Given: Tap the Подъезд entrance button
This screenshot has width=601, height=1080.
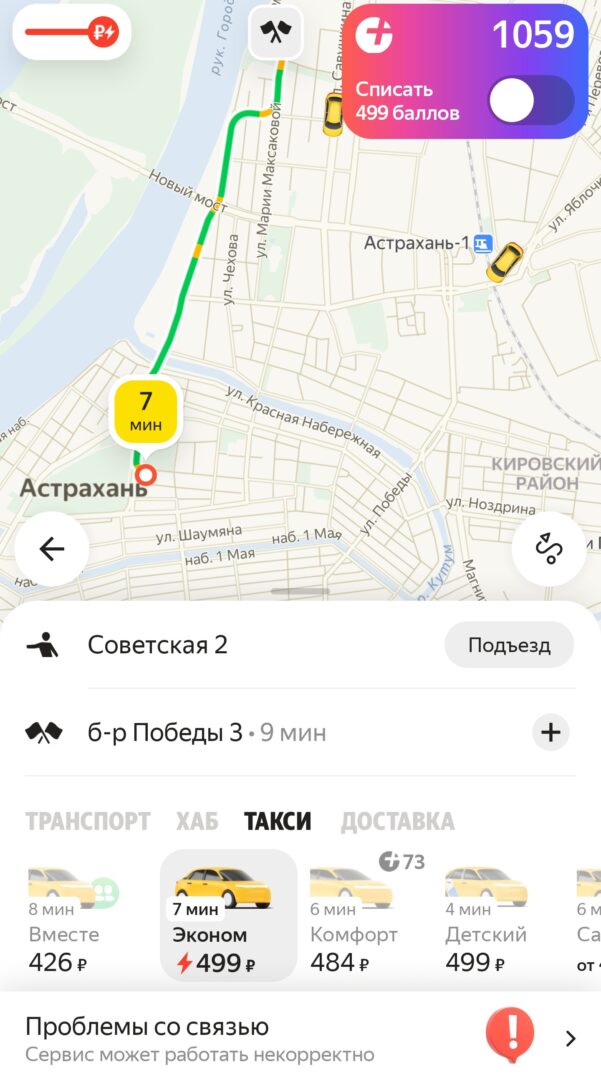Looking at the screenshot, I should coord(509,645).
